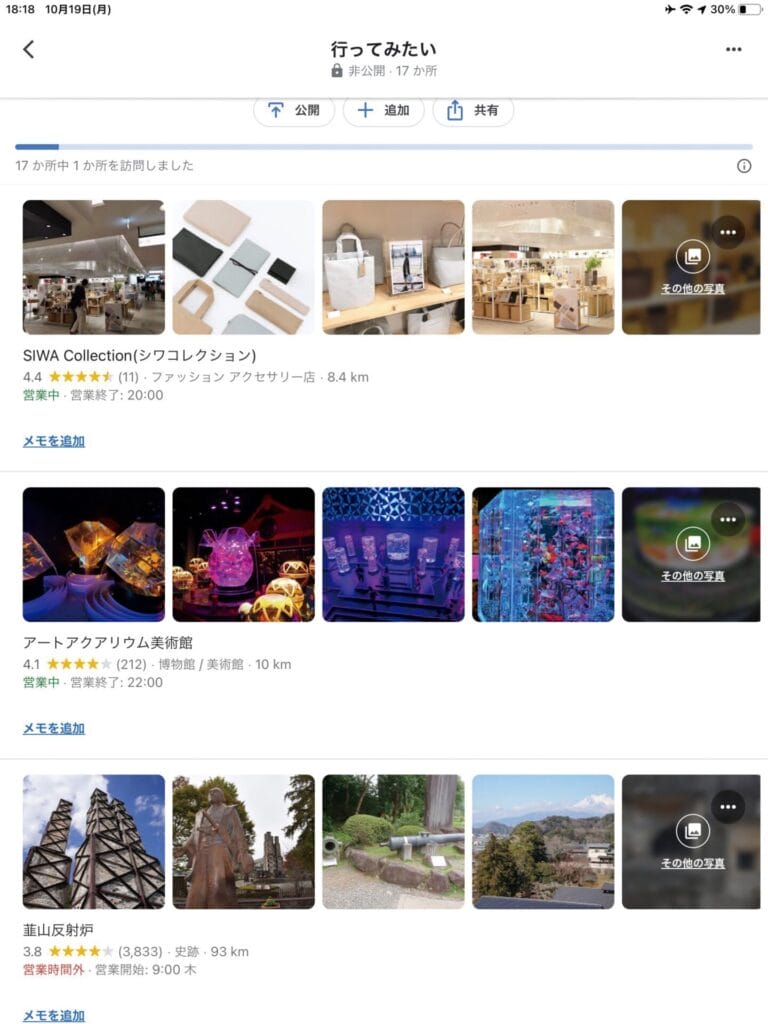Image resolution: width=768 pixels, height=1024 pixels.
Task: Add a memo to SIWA Collection
Action: [x=54, y=441]
